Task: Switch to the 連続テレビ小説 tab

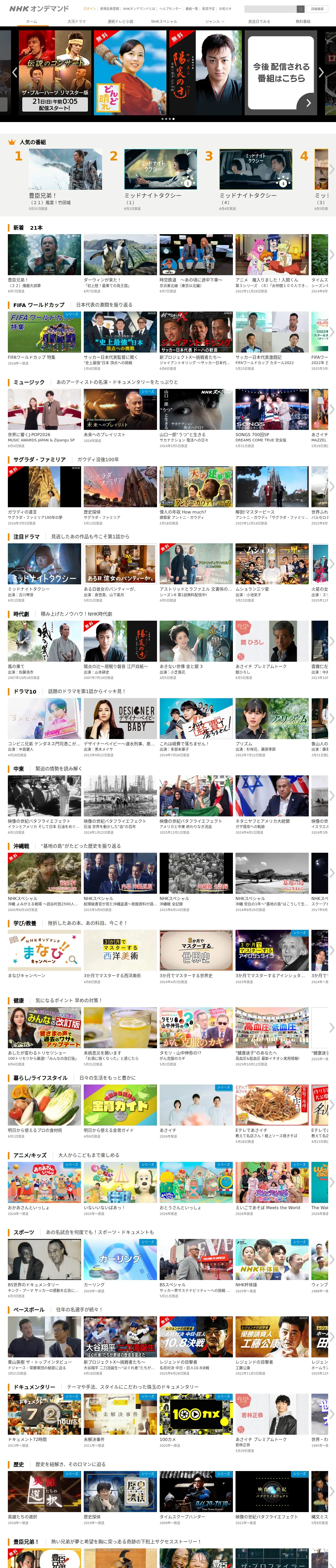Action: point(120,21)
